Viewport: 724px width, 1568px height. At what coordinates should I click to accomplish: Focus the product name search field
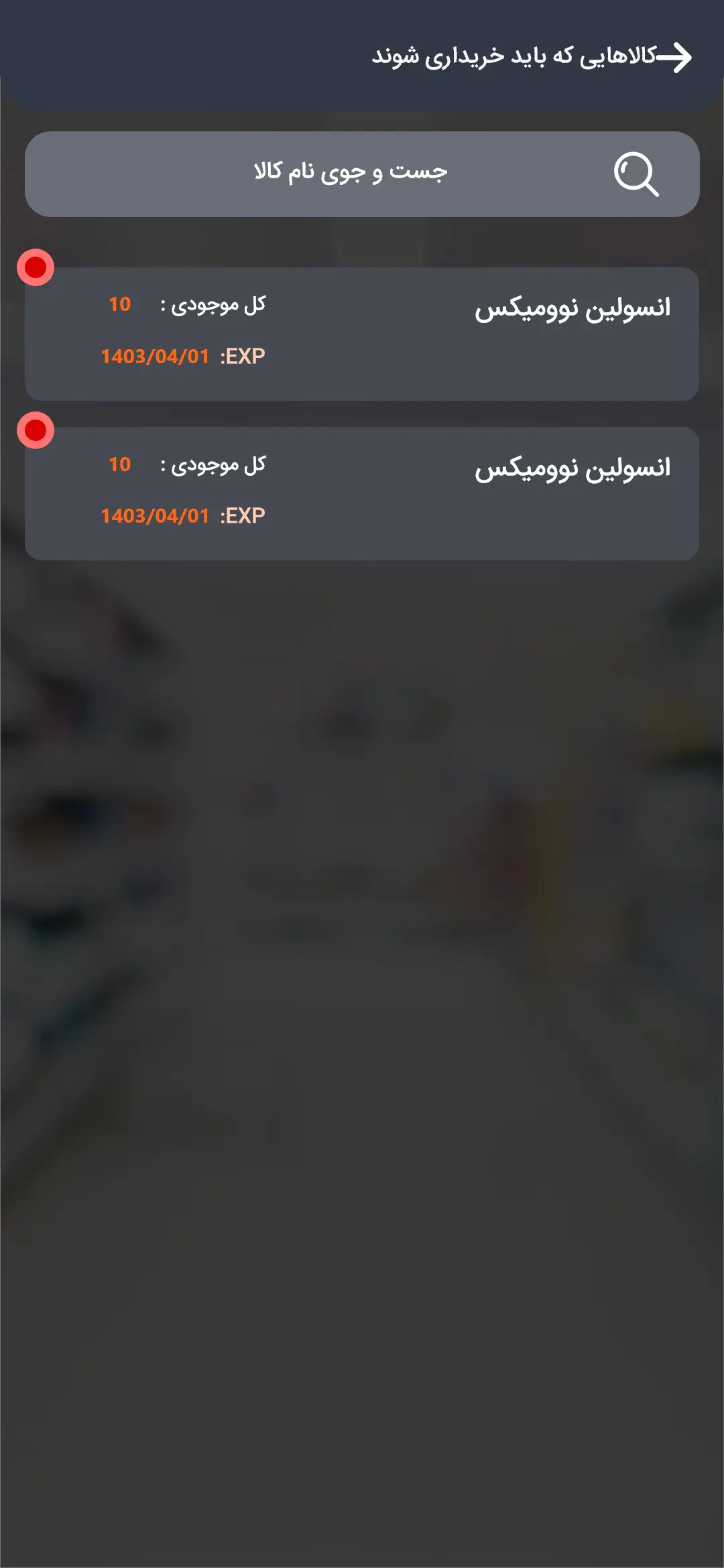tap(362, 174)
